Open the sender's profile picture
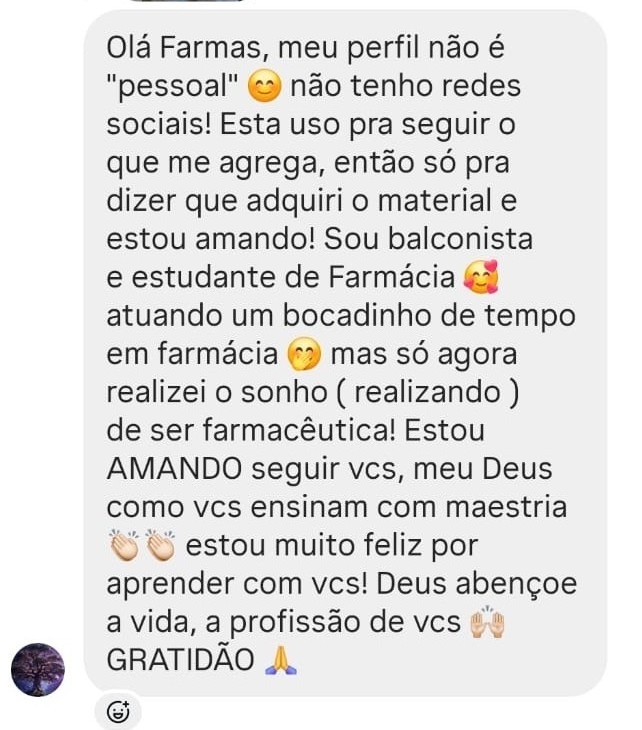The width and height of the screenshot is (642, 730). pyautogui.click(x=37, y=669)
